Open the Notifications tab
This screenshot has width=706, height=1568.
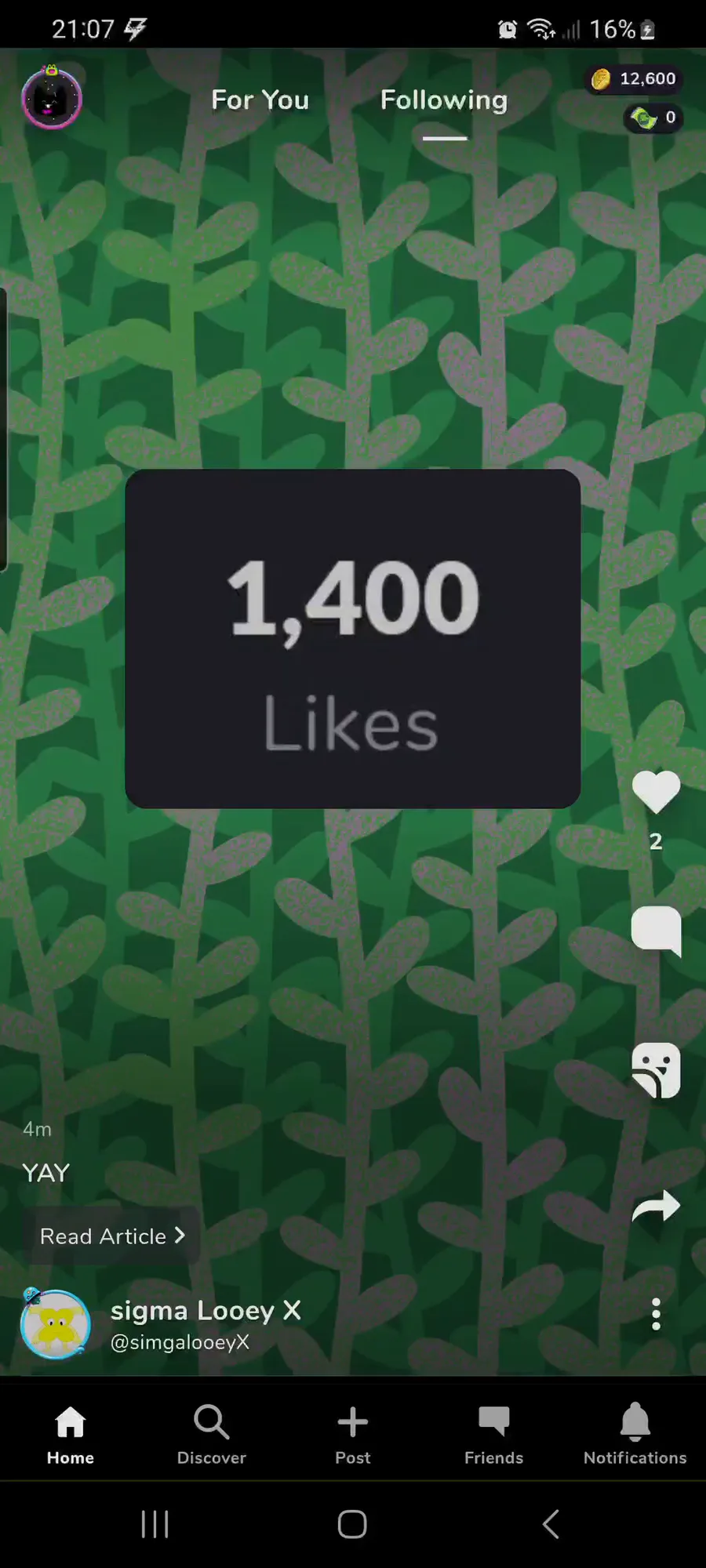(635, 1435)
